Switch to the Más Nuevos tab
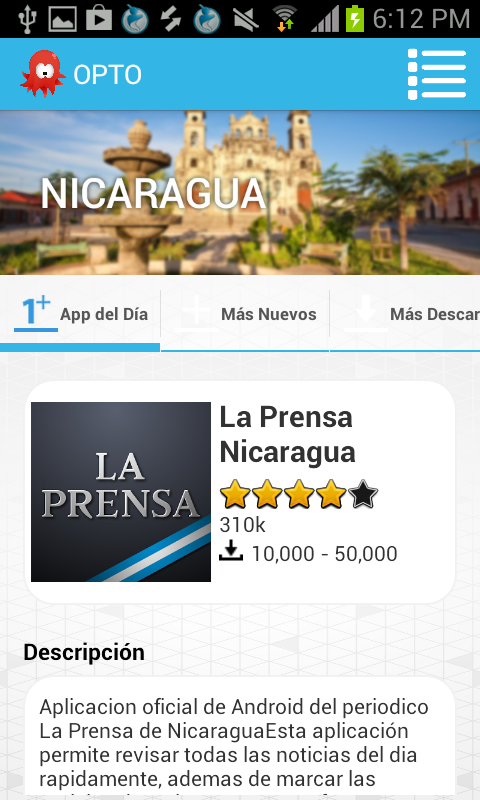Screen dimensions: 480x800 pyautogui.click(x=245, y=314)
